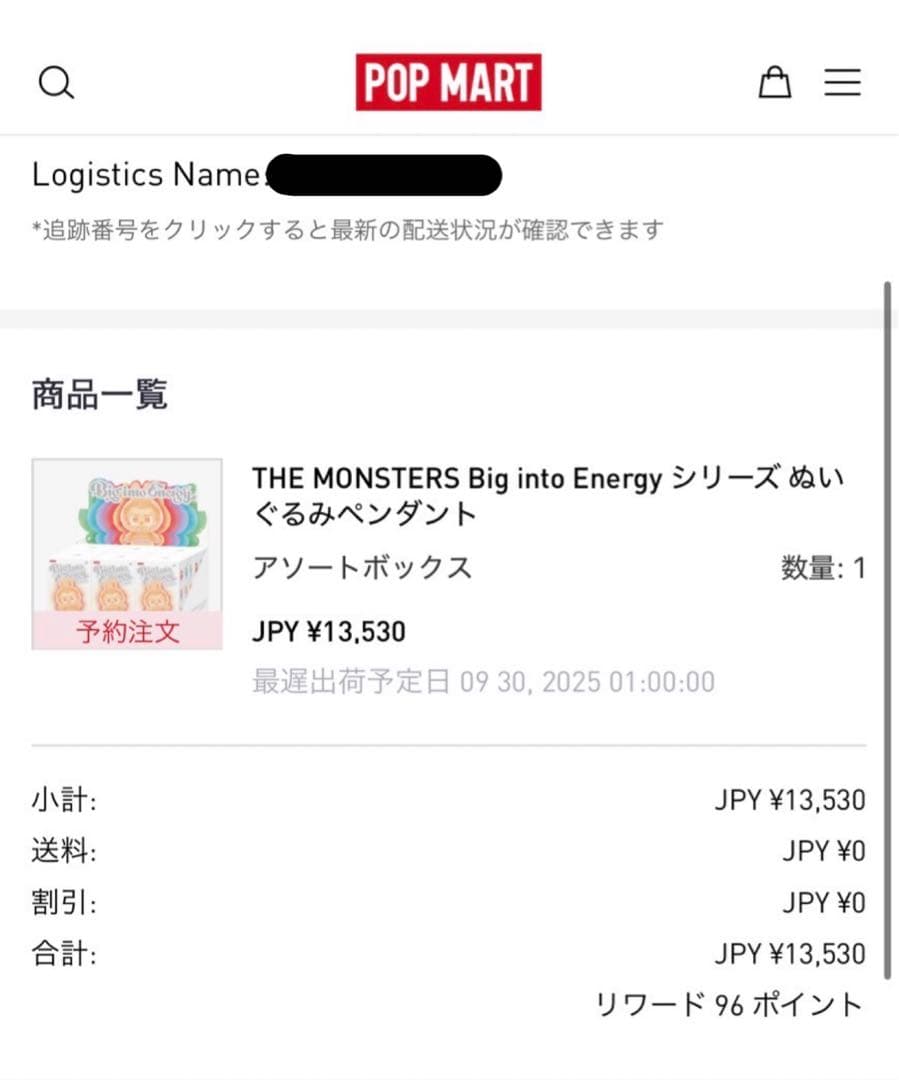Image resolution: width=899 pixels, height=1080 pixels.
Task: Tap the cart icon to view items
Action: point(776,82)
